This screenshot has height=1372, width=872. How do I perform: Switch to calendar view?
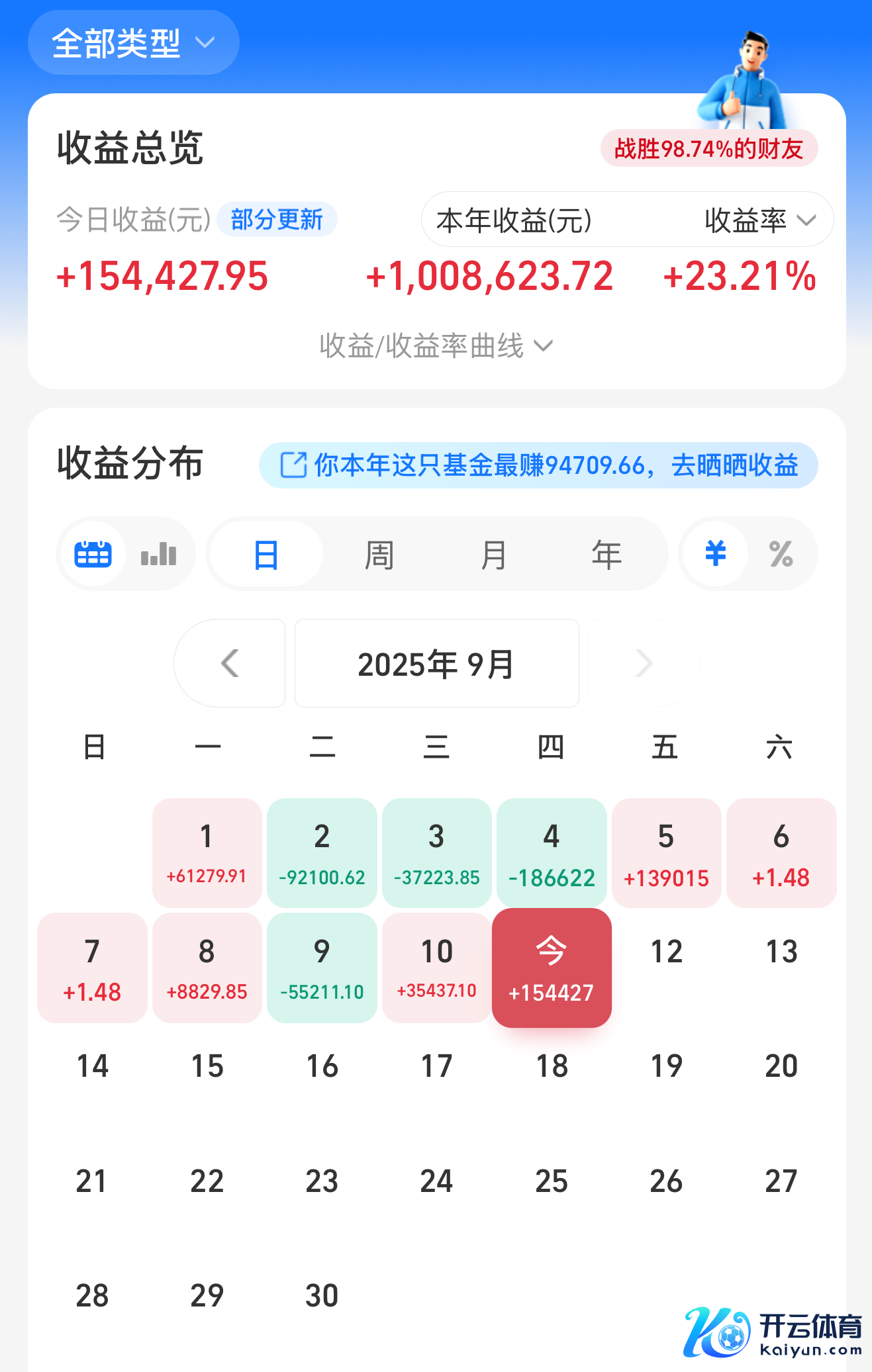[x=93, y=554]
